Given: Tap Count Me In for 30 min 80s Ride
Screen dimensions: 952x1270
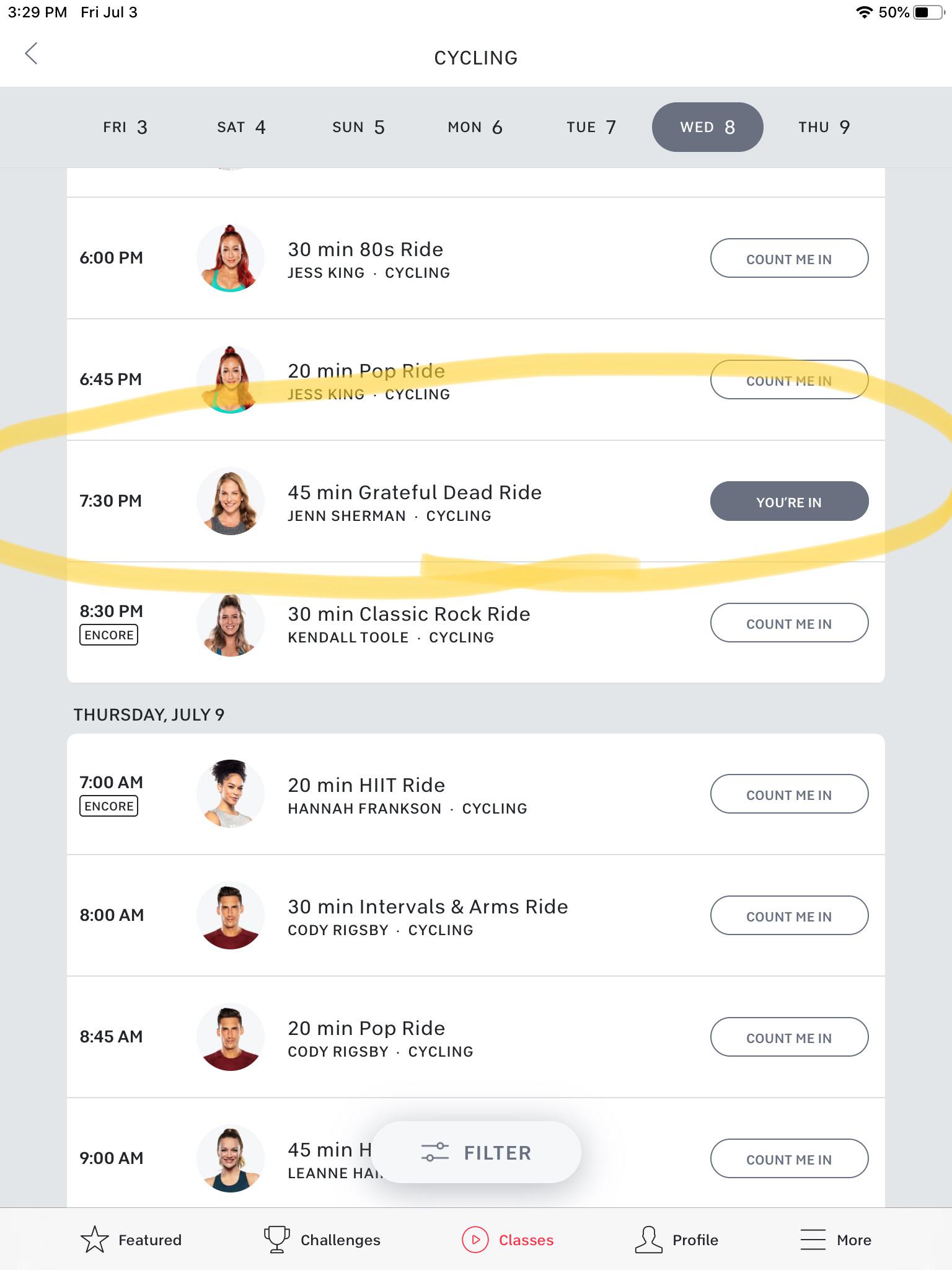Looking at the screenshot, I should tap(788, 258).
